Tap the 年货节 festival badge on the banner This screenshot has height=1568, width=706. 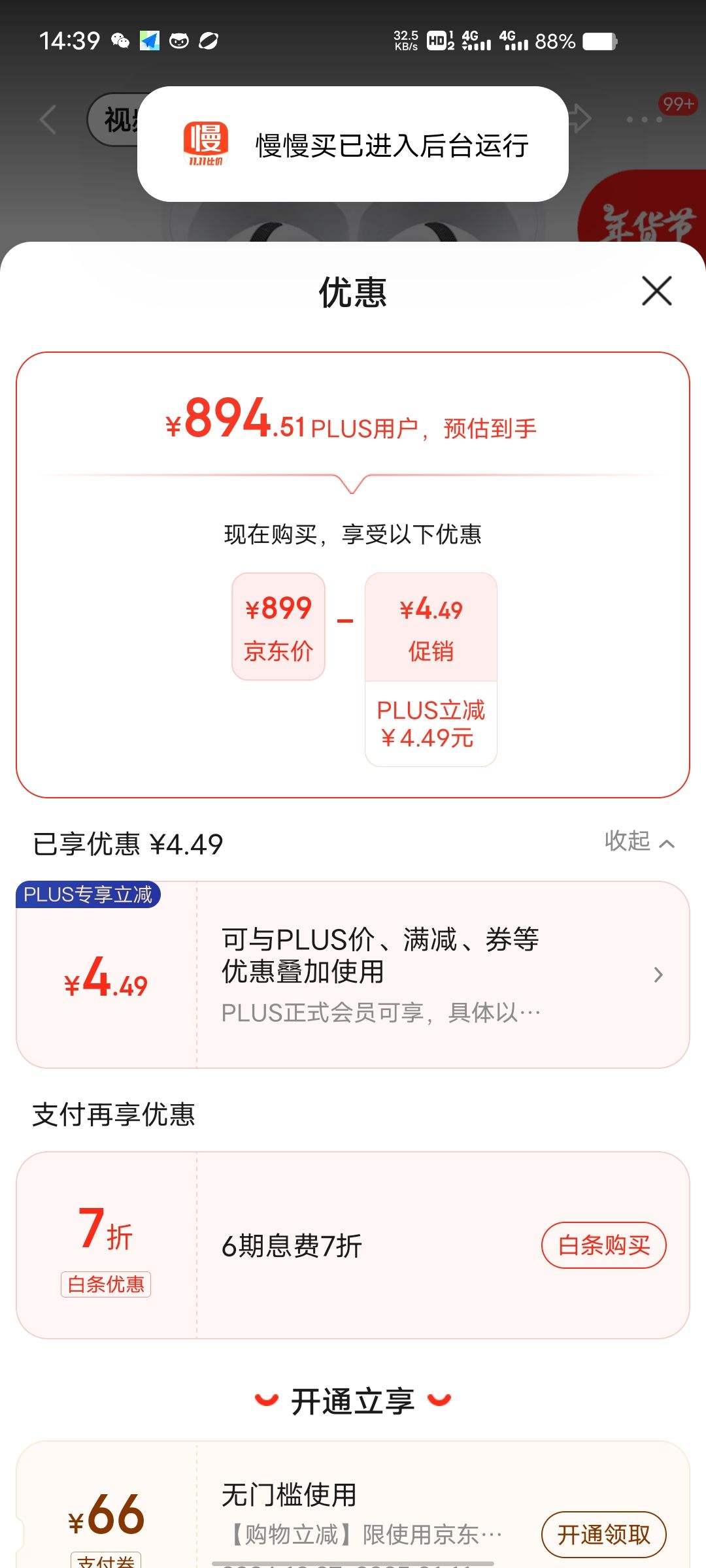(x=644, y=223)
